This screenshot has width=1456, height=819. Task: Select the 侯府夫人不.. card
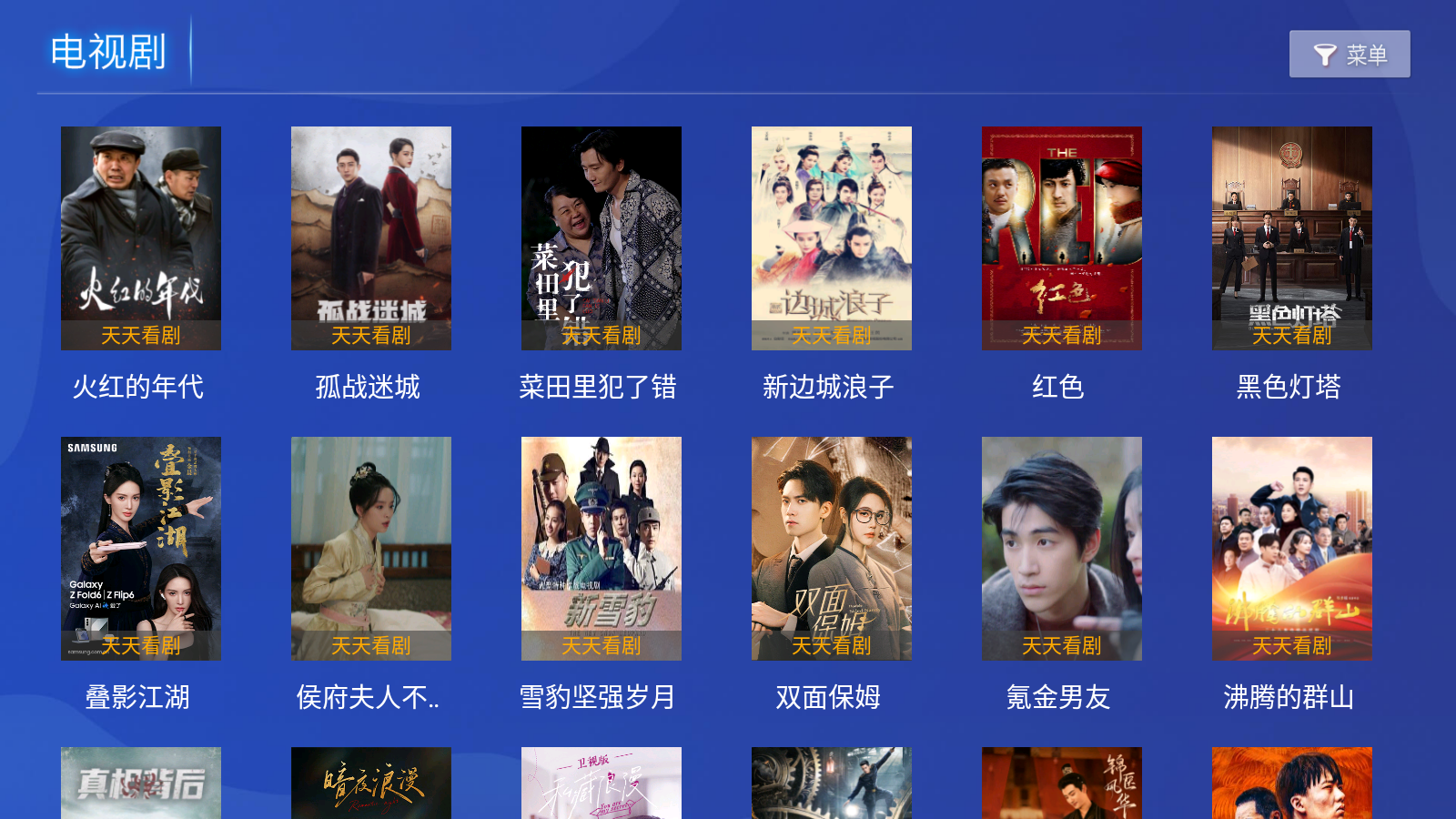[x=371, y=549]
